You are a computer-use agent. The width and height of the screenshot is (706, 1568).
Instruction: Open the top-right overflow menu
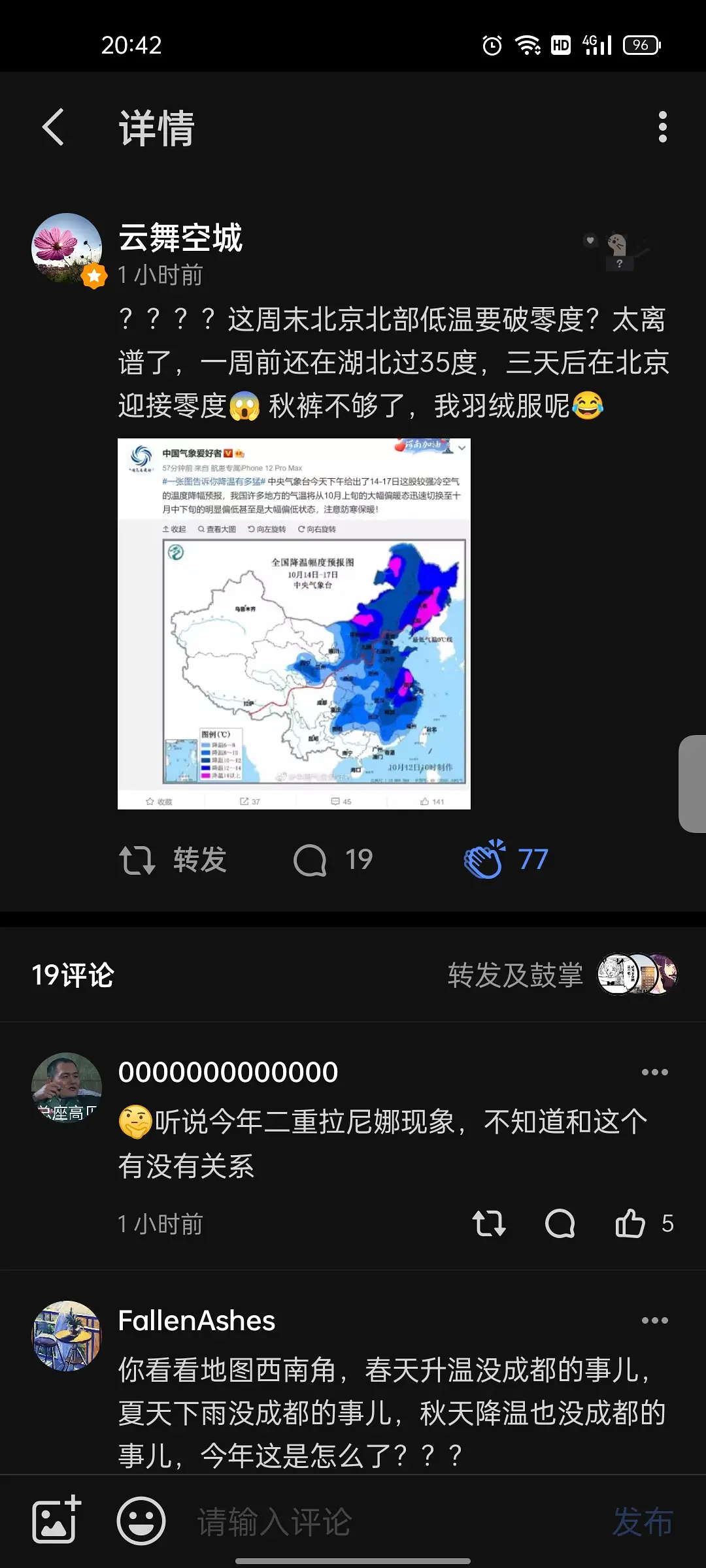click(x=662, y=127)
